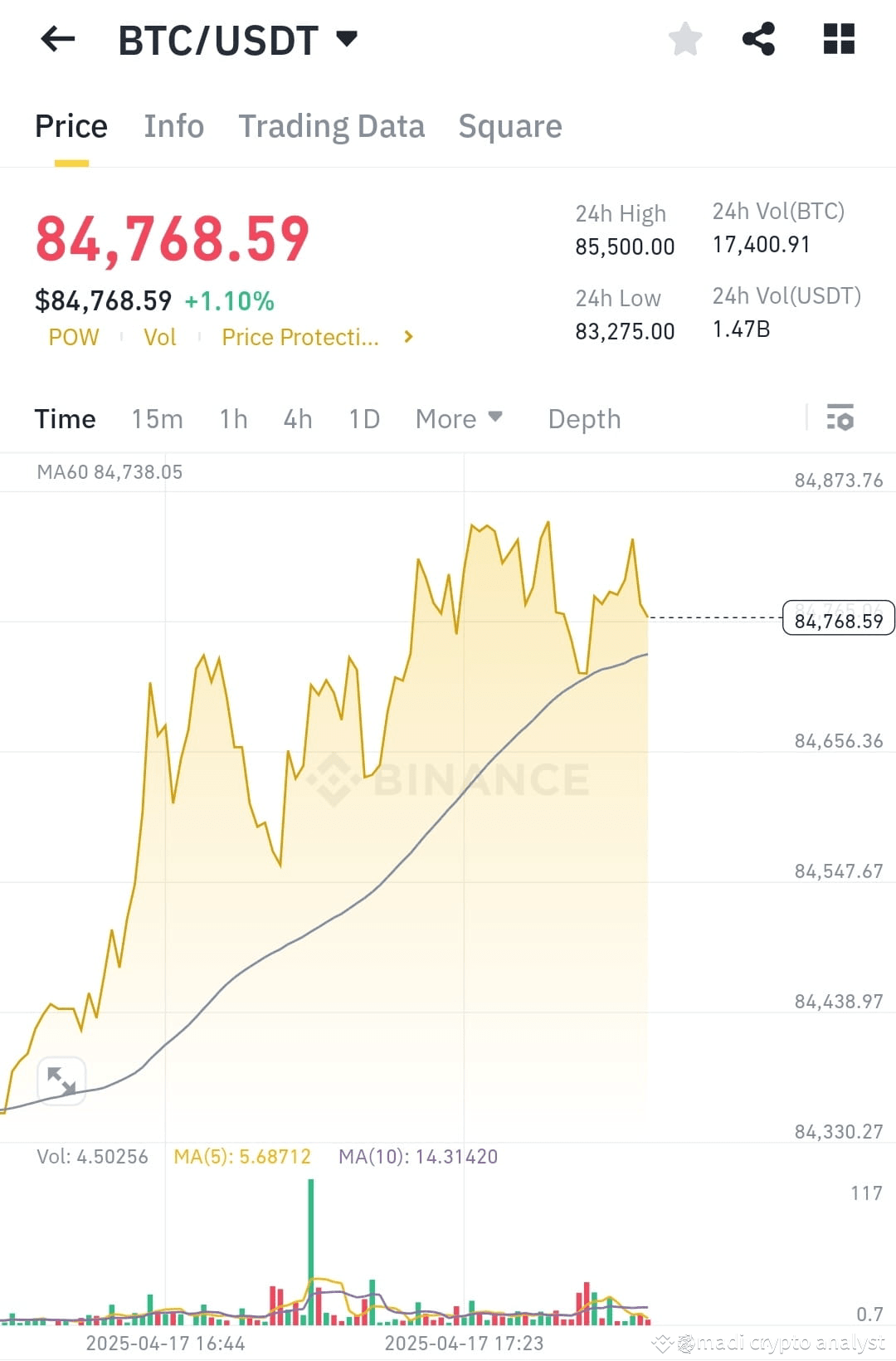Expand the Price Protection details chevron
The width and height of the screenshot is (896, 1361).
pyautogui.click(x=407, y=337)
